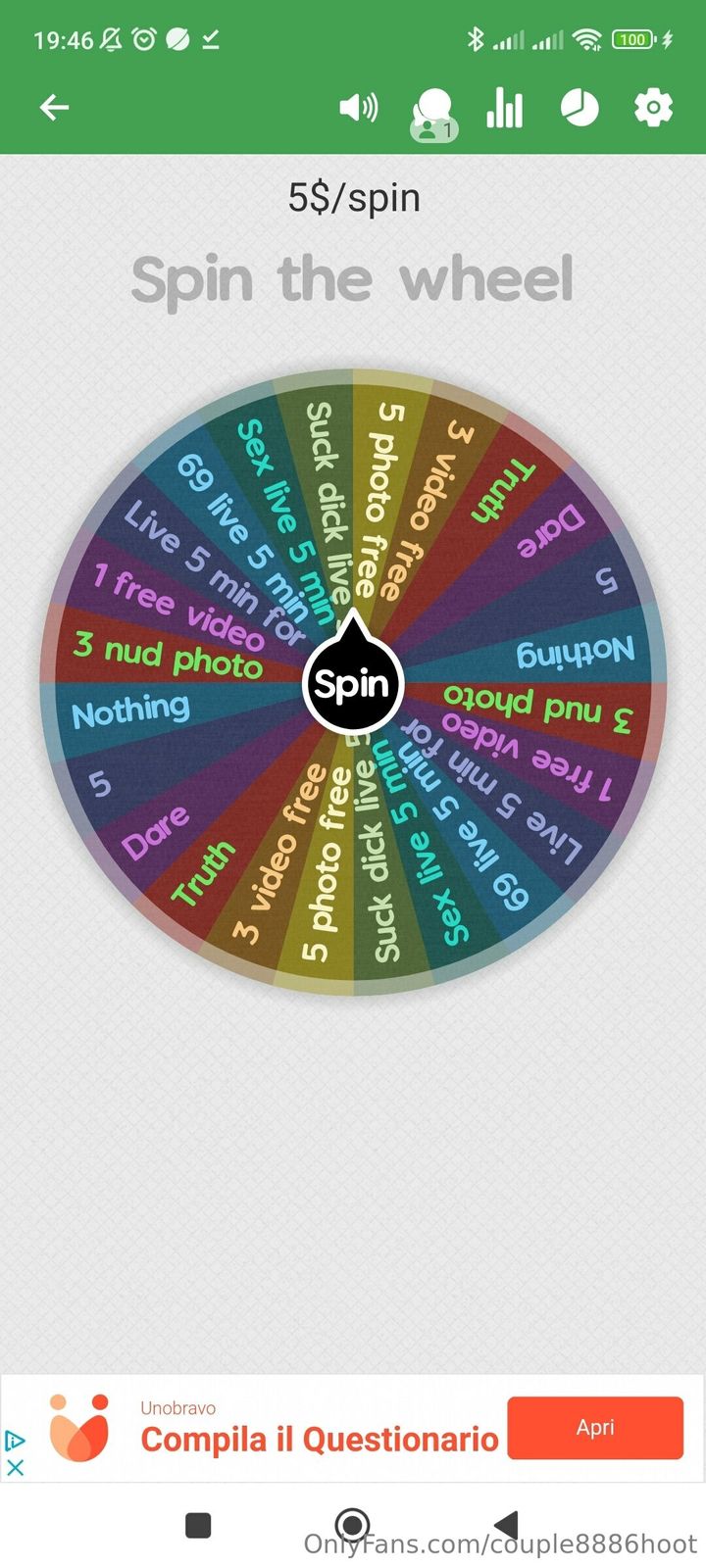Toggle the sound speaker icon
Screen dimensions: 706x1568
[358, 108]
